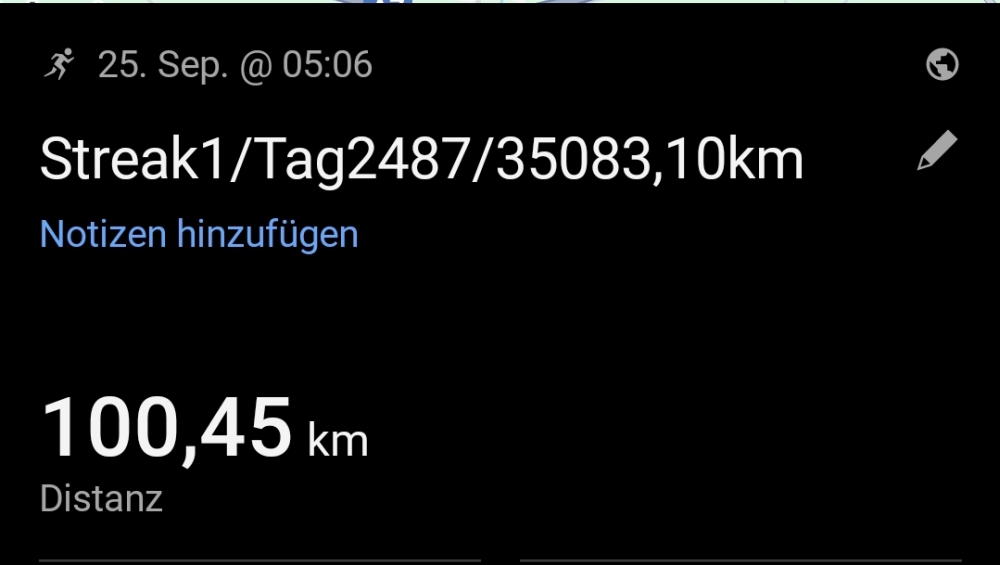This screenshot has width=1000, height=565.
Task: Open privacy settings via the globe icon
Action: pos(942,65)
